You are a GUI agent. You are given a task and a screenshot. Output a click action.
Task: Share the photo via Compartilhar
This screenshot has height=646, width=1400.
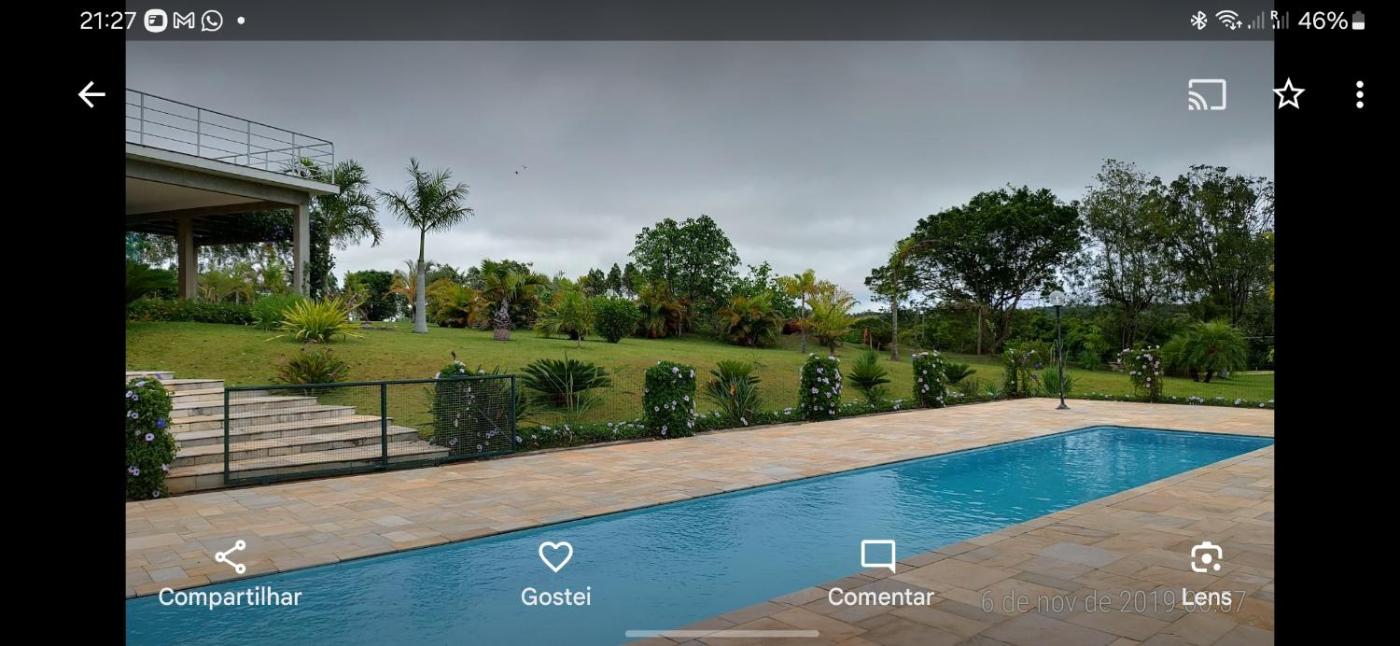click(x=230, y=574)
